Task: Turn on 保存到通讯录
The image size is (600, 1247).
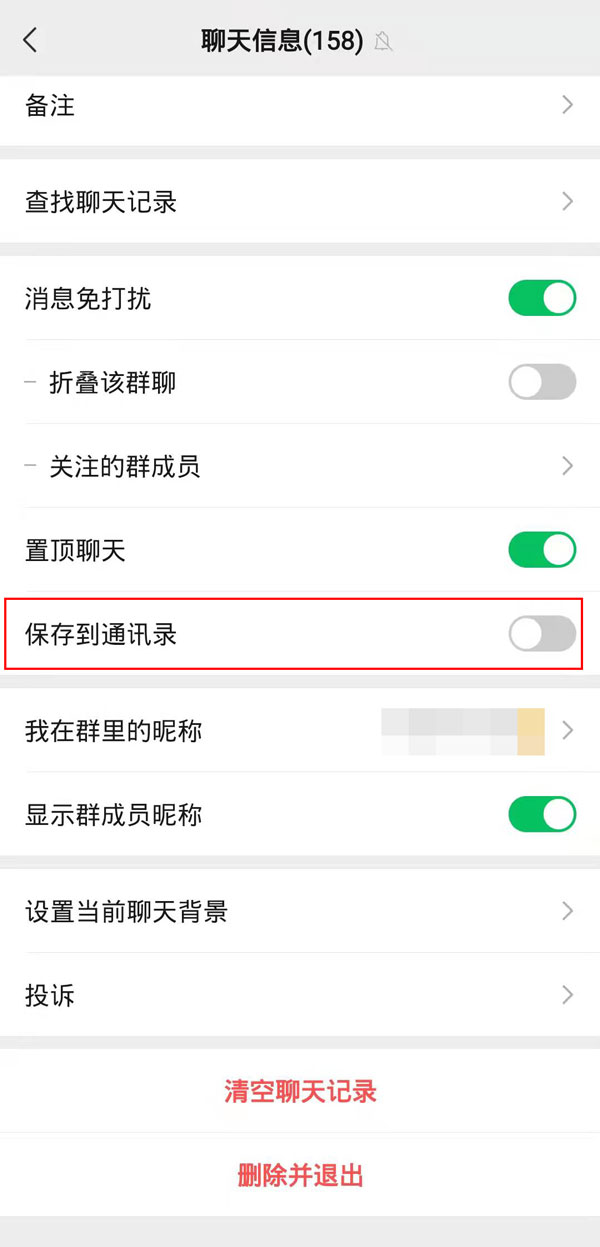Action: point(542,633)
